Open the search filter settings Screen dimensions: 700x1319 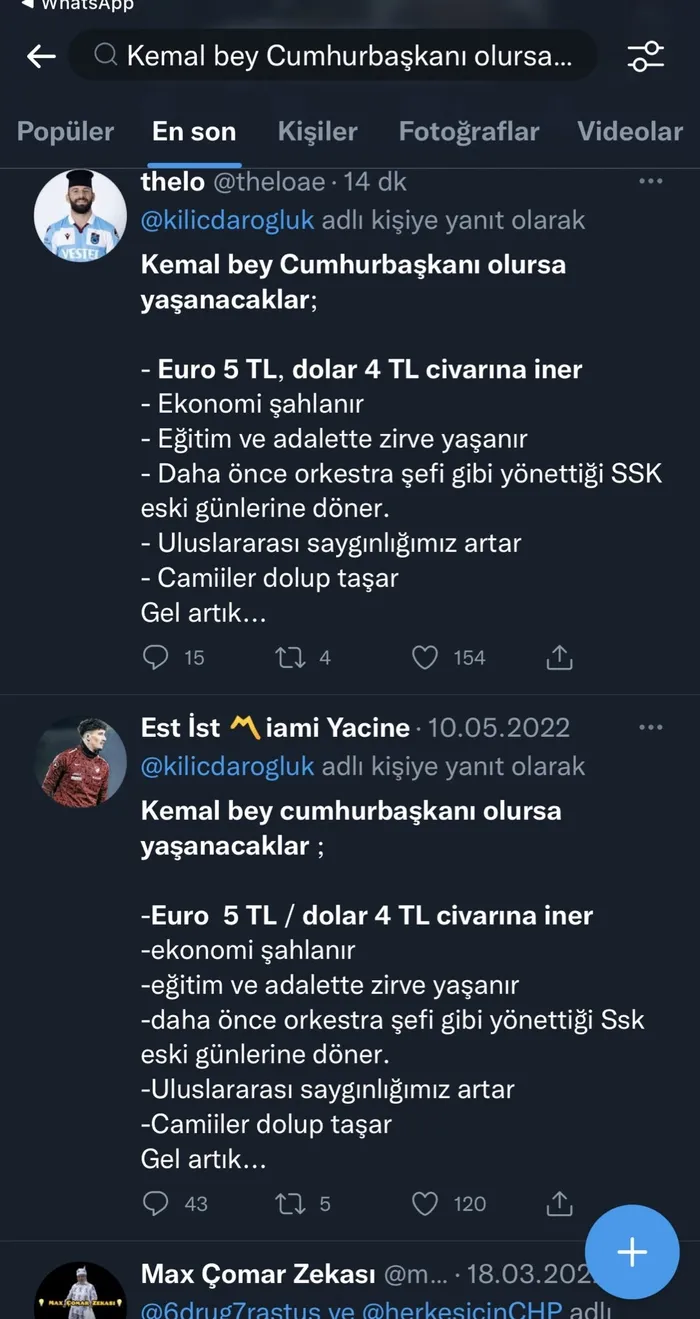click(x=646, y=56)
